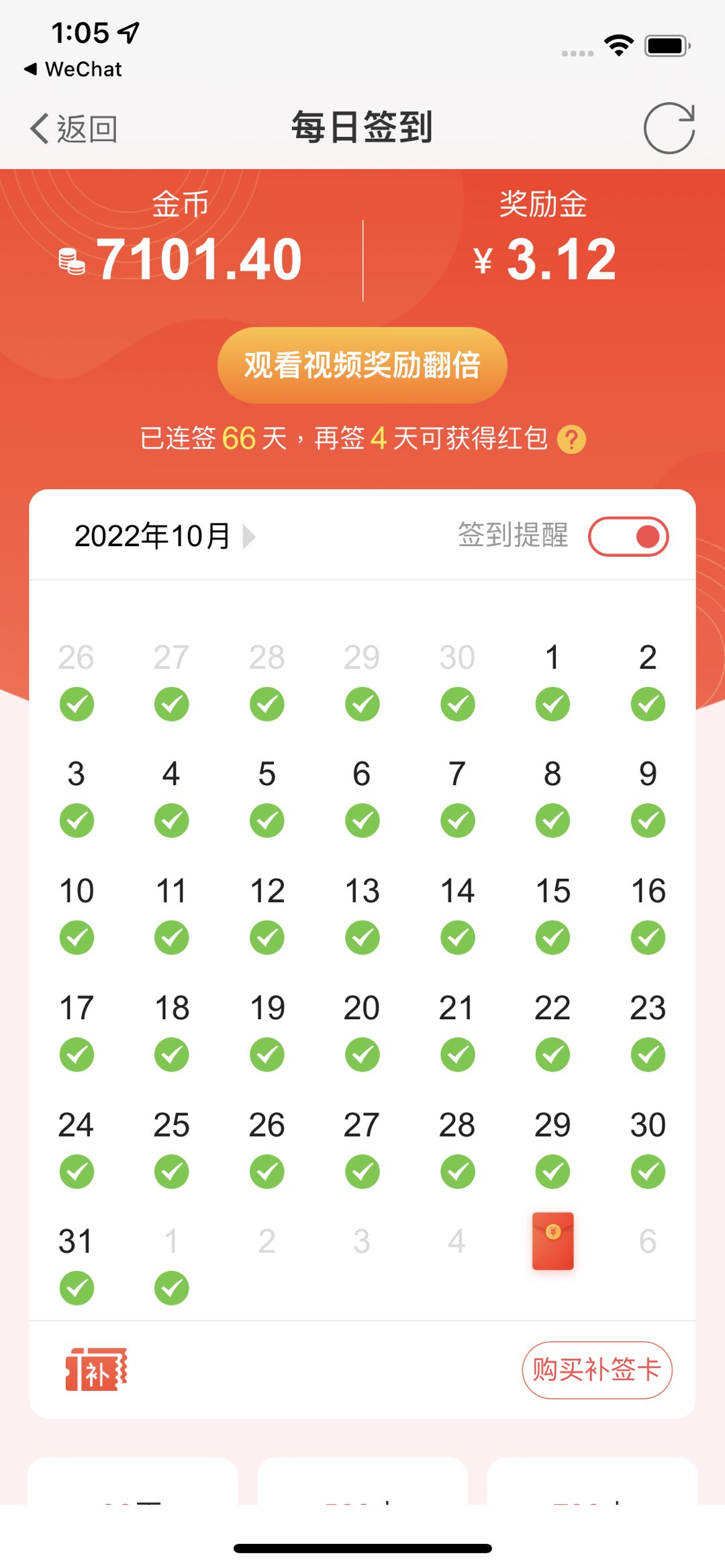Open the red envelope on the calendar

click(x=552, y=1241)
